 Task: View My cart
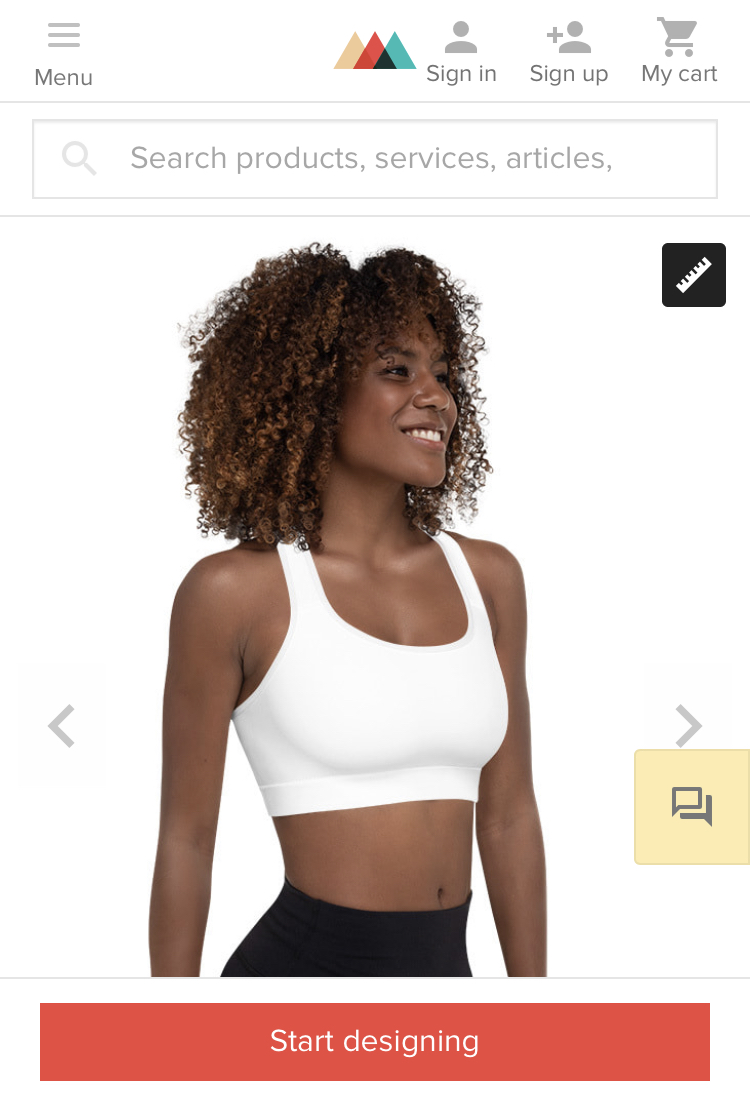click(x=679, y=52)
